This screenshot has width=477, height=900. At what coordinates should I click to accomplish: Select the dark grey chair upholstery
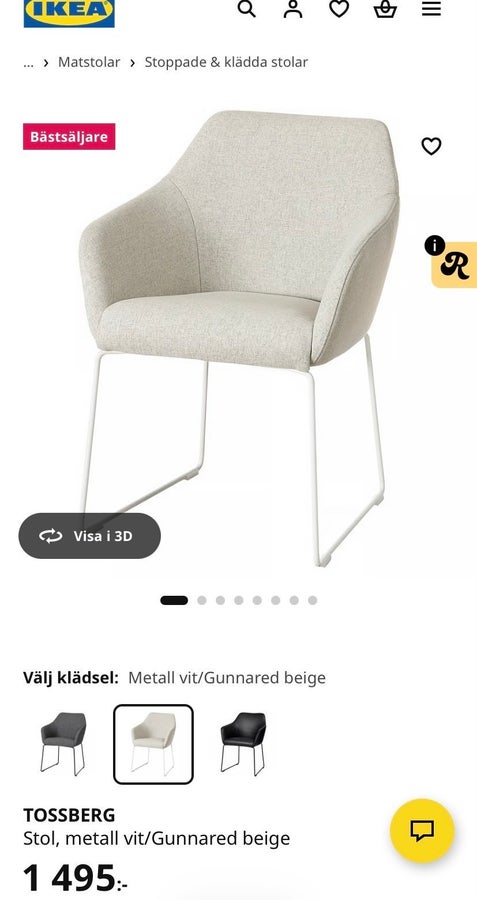pyautogui.click(x=63, y=744)
